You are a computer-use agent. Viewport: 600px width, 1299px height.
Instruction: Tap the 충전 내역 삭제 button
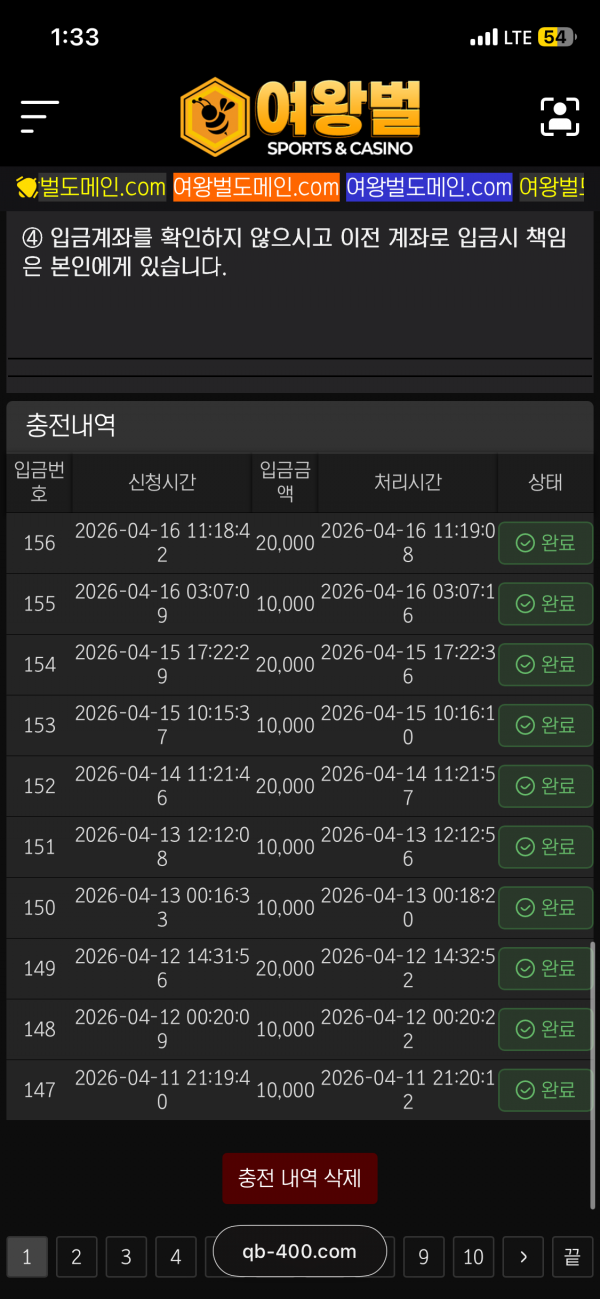299,1178
